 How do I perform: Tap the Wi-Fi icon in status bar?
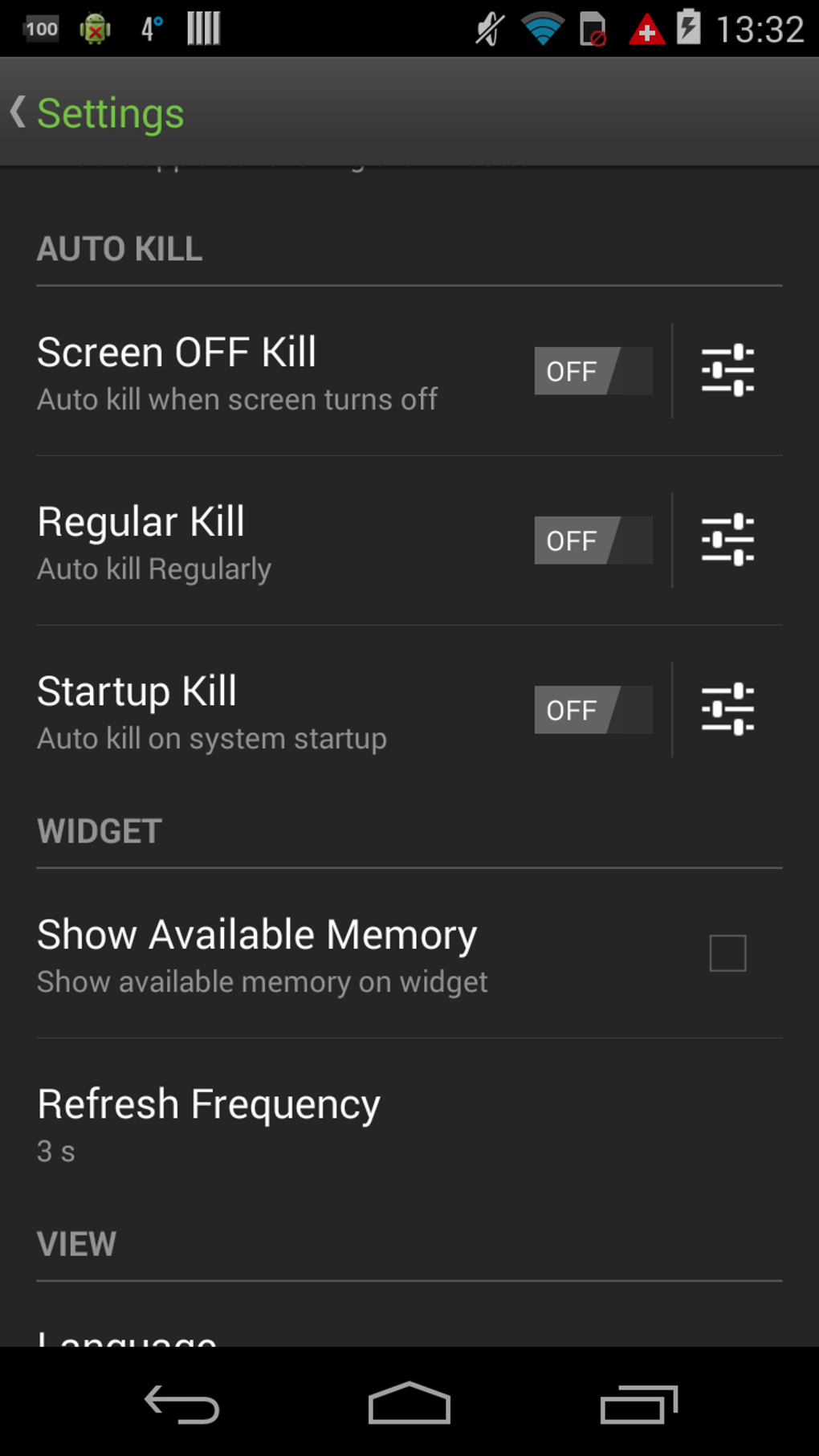(x=543, y=27)
